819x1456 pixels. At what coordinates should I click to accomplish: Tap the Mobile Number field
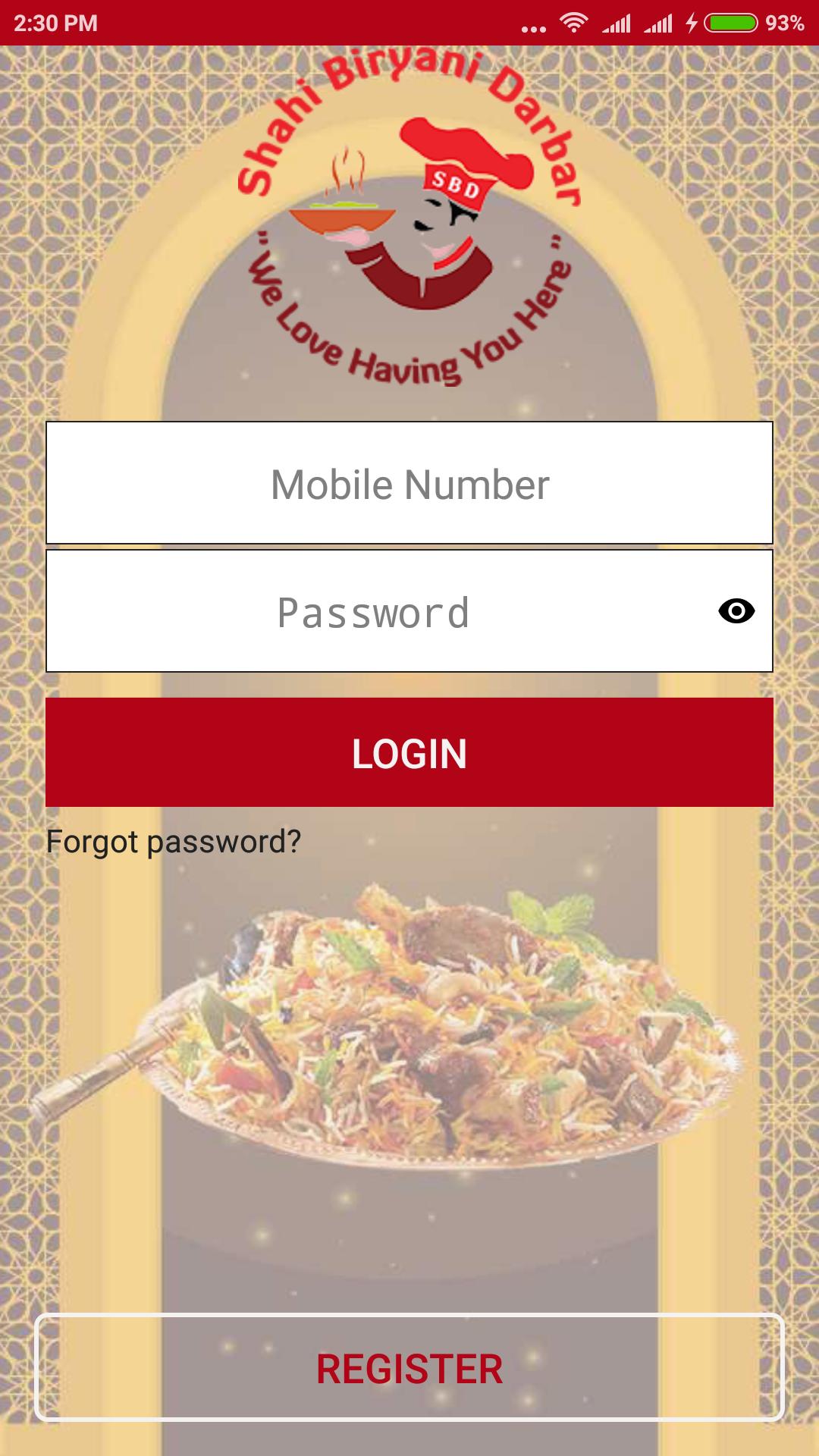tap(409, 483)
